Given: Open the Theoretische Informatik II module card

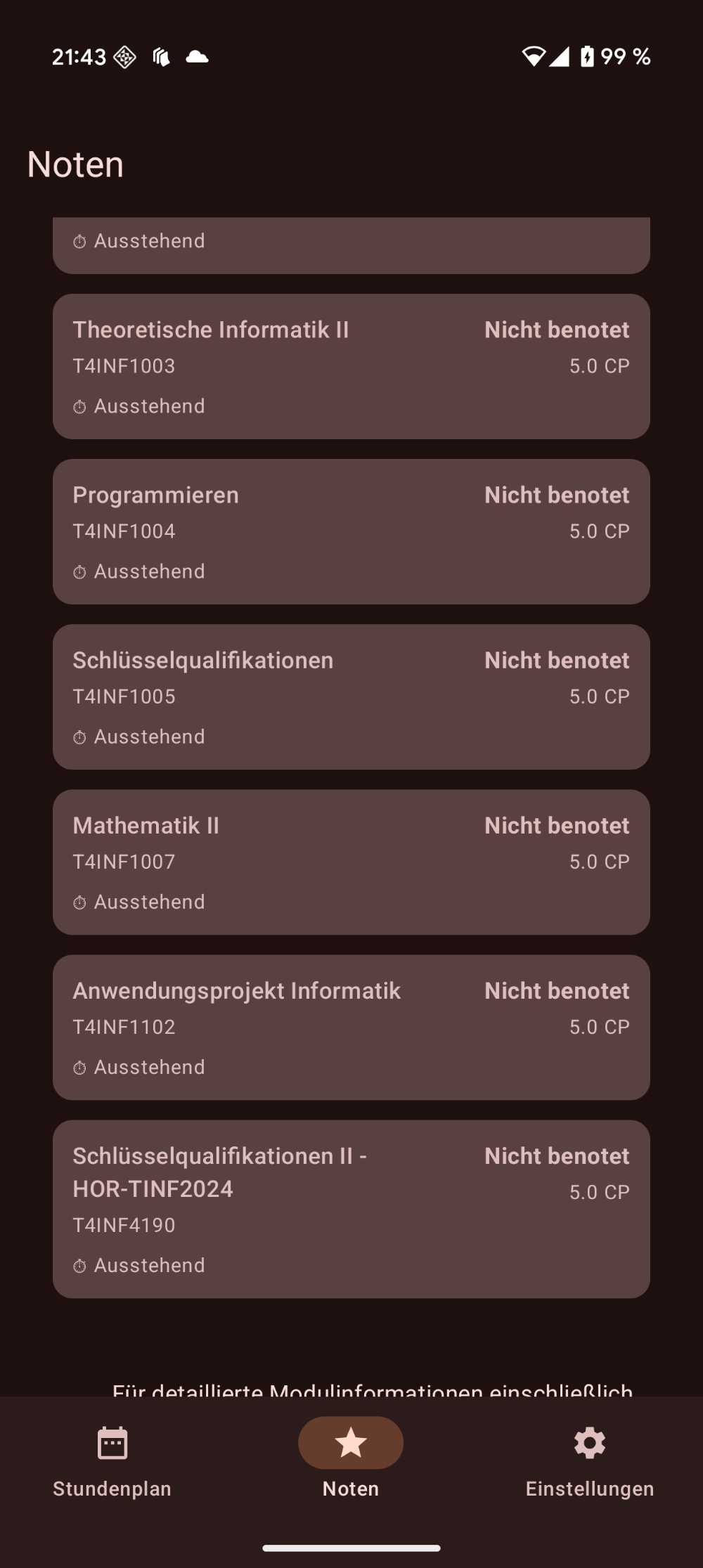Looking at the screenshot, I should click(351, 365).
